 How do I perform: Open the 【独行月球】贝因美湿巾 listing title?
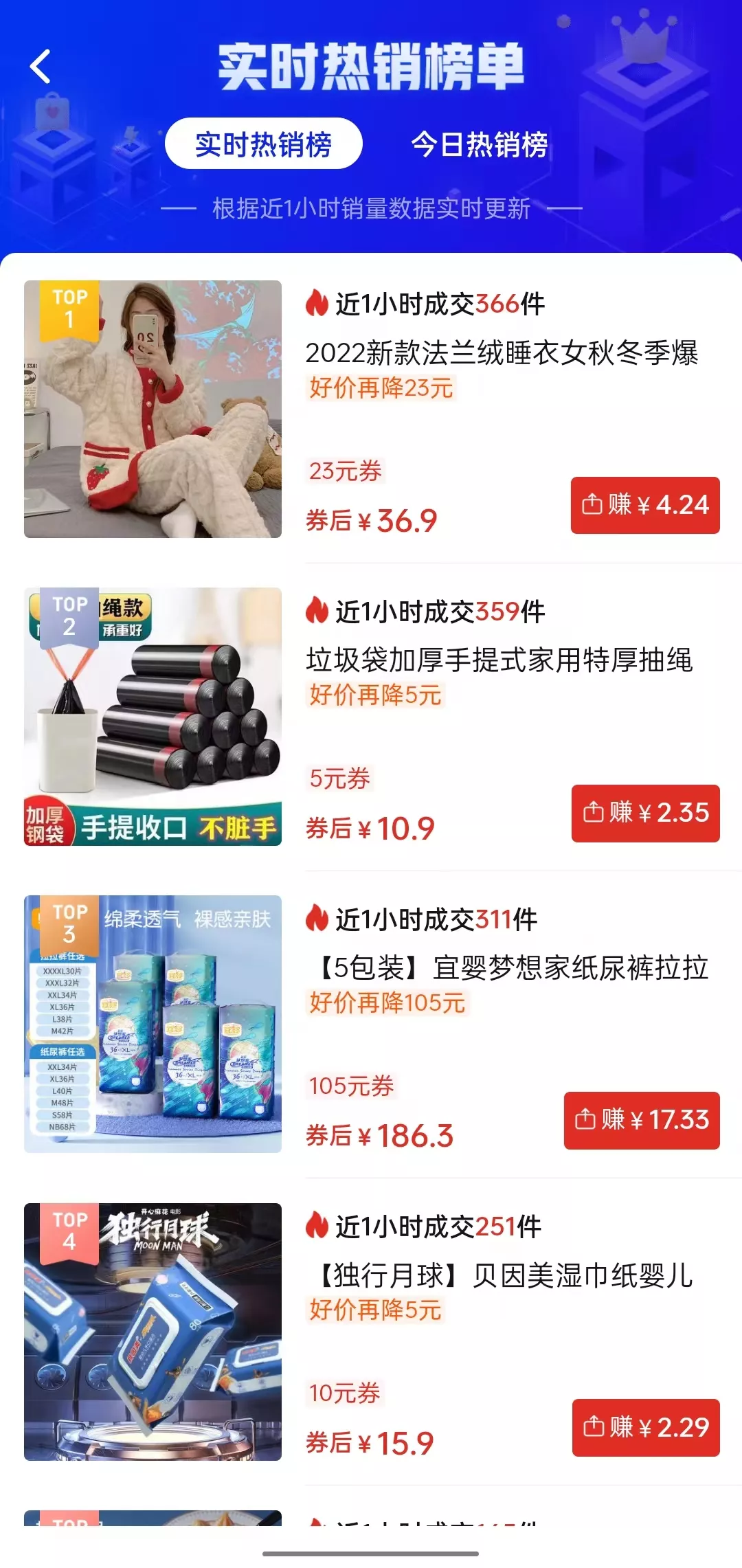503,1276
